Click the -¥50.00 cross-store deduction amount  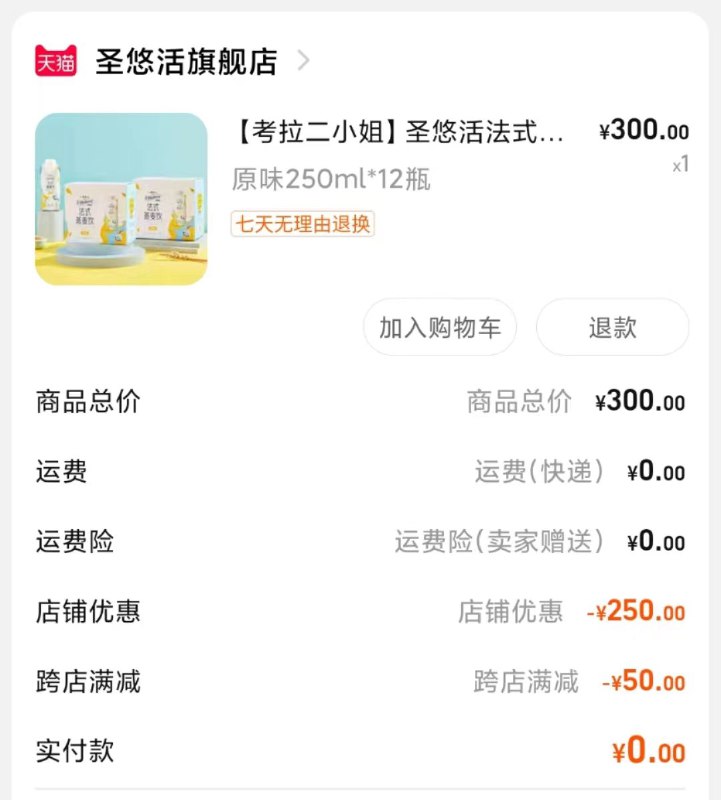[640, 681]
